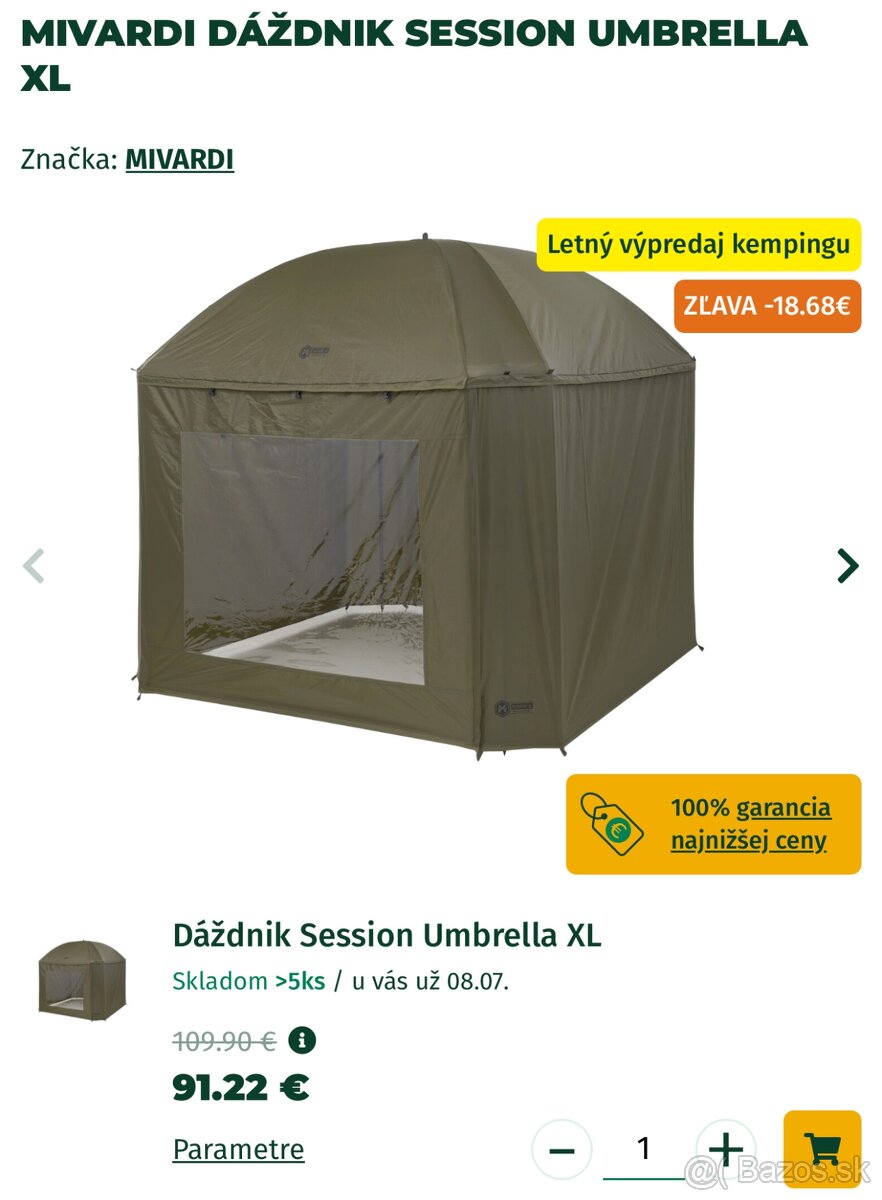This screenshot has height=1200, width=882.
Task: Open the small Session Umbrella XL thumbnail
Action: pyautogui.click(x=83, y=979)
